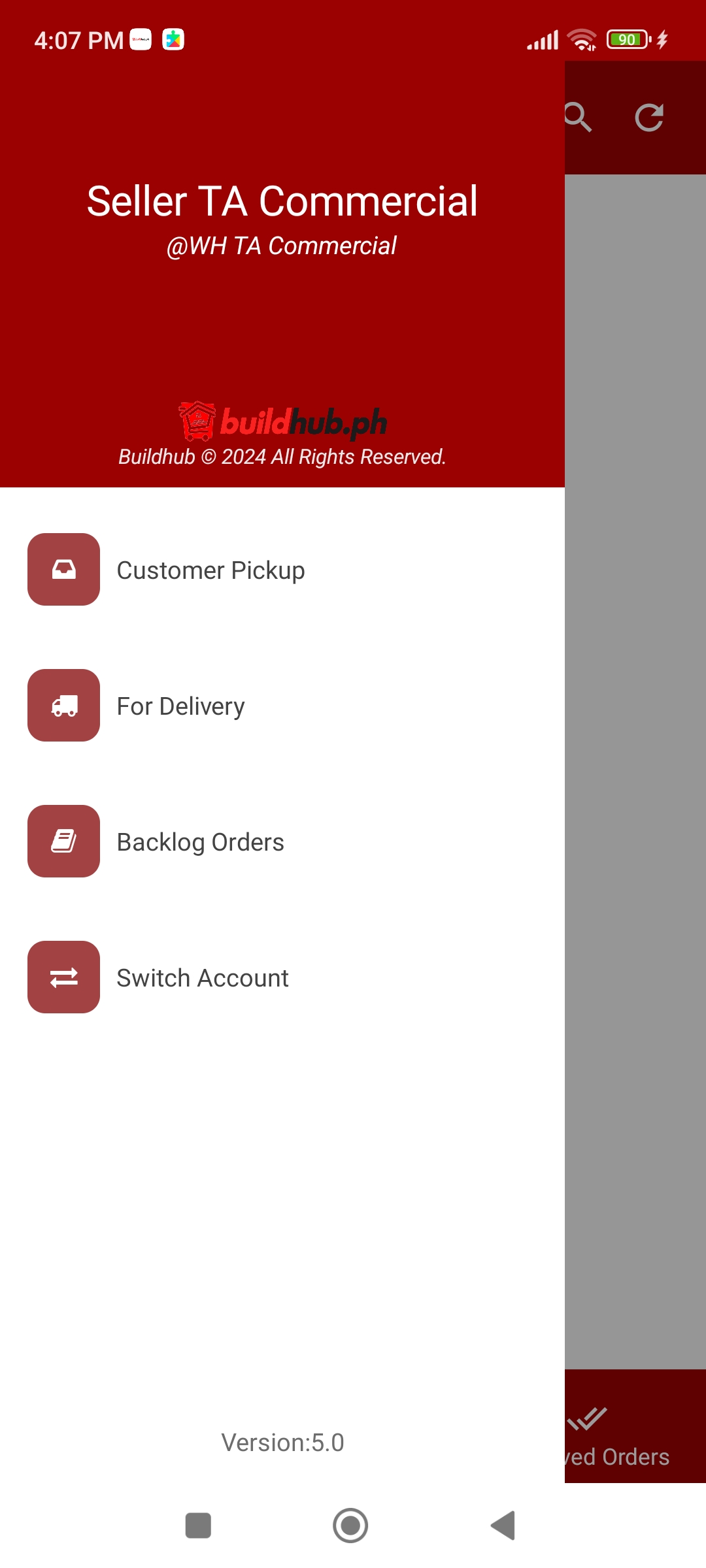
Task: Open Customer Pickup
Action: click(210, 570)
